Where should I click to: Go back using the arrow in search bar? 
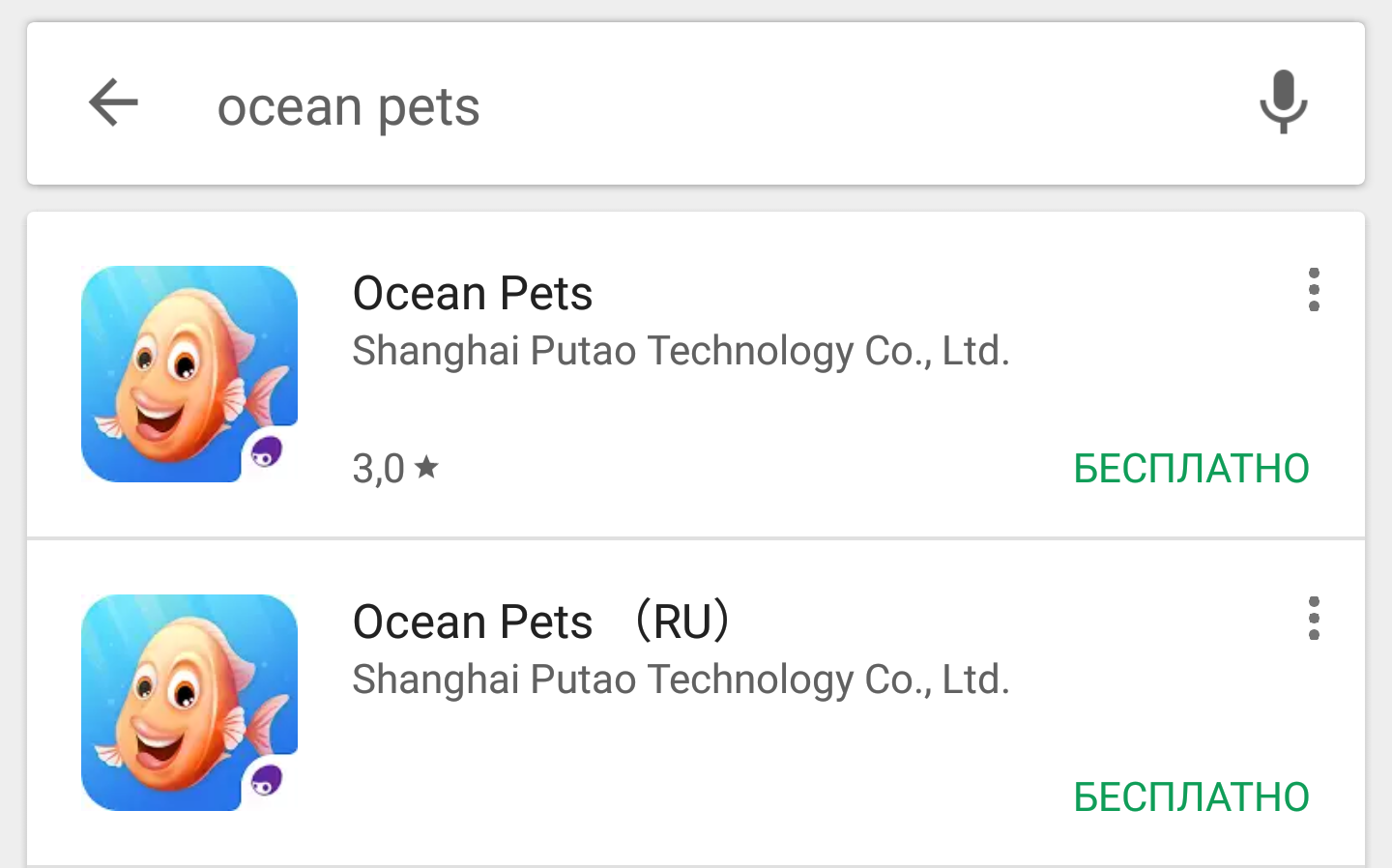[113, 102]
